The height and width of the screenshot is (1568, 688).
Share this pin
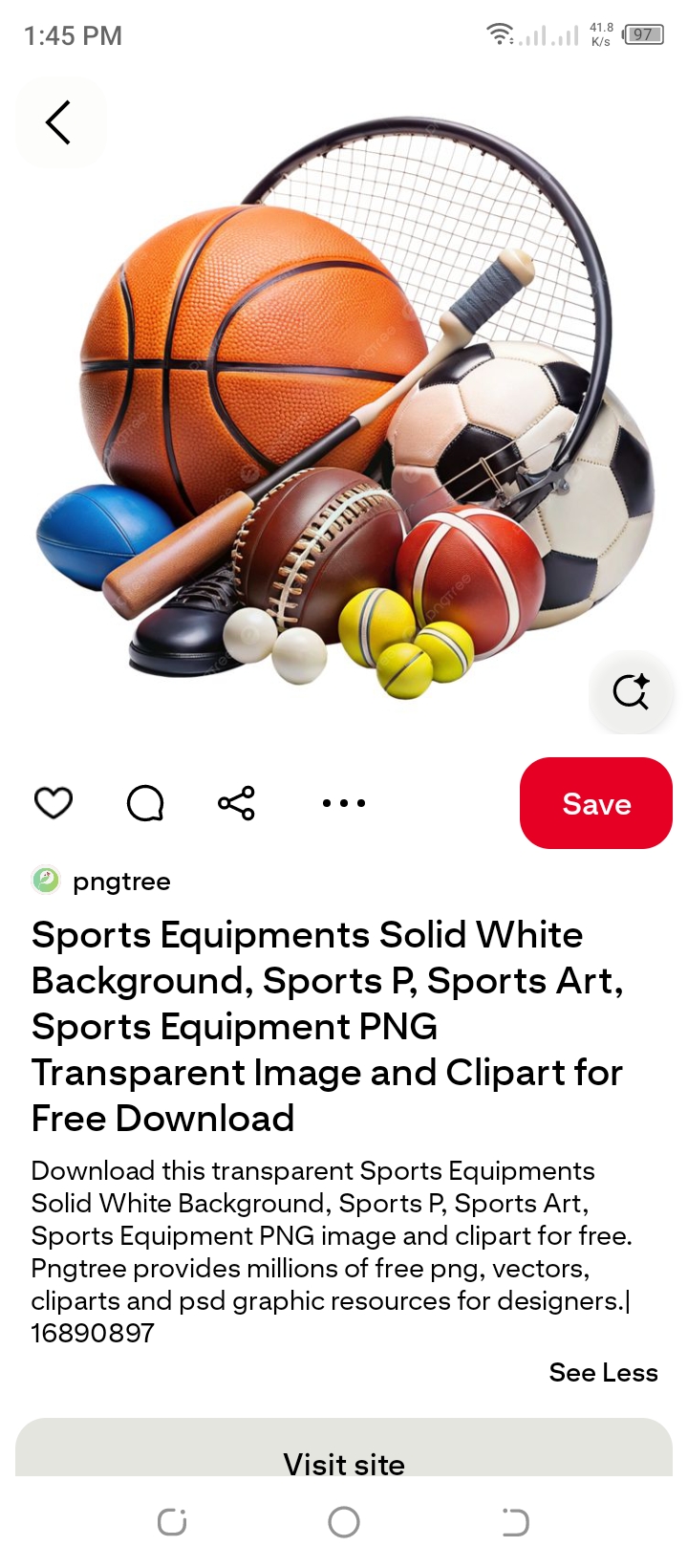click(x=236, y=803)
